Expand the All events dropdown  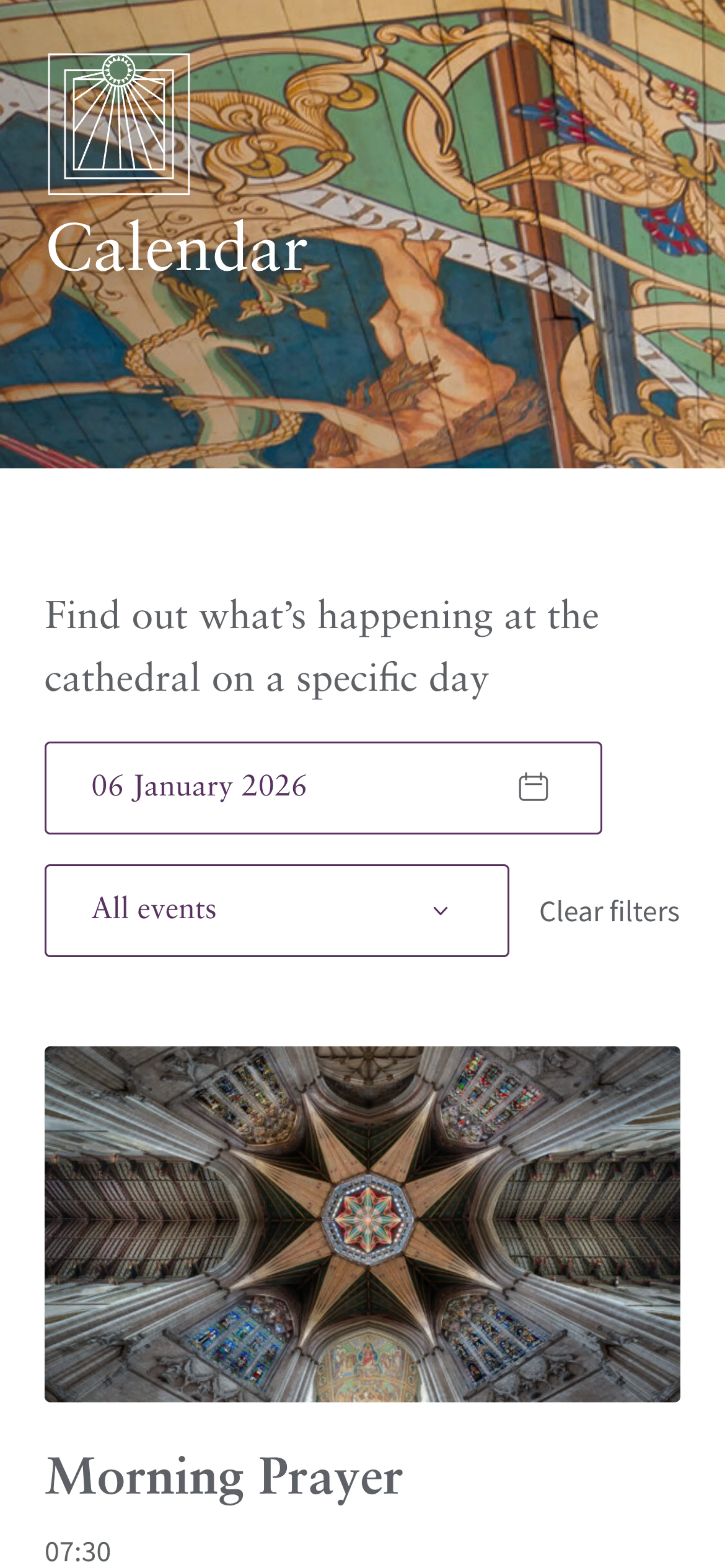click(276, 911)
